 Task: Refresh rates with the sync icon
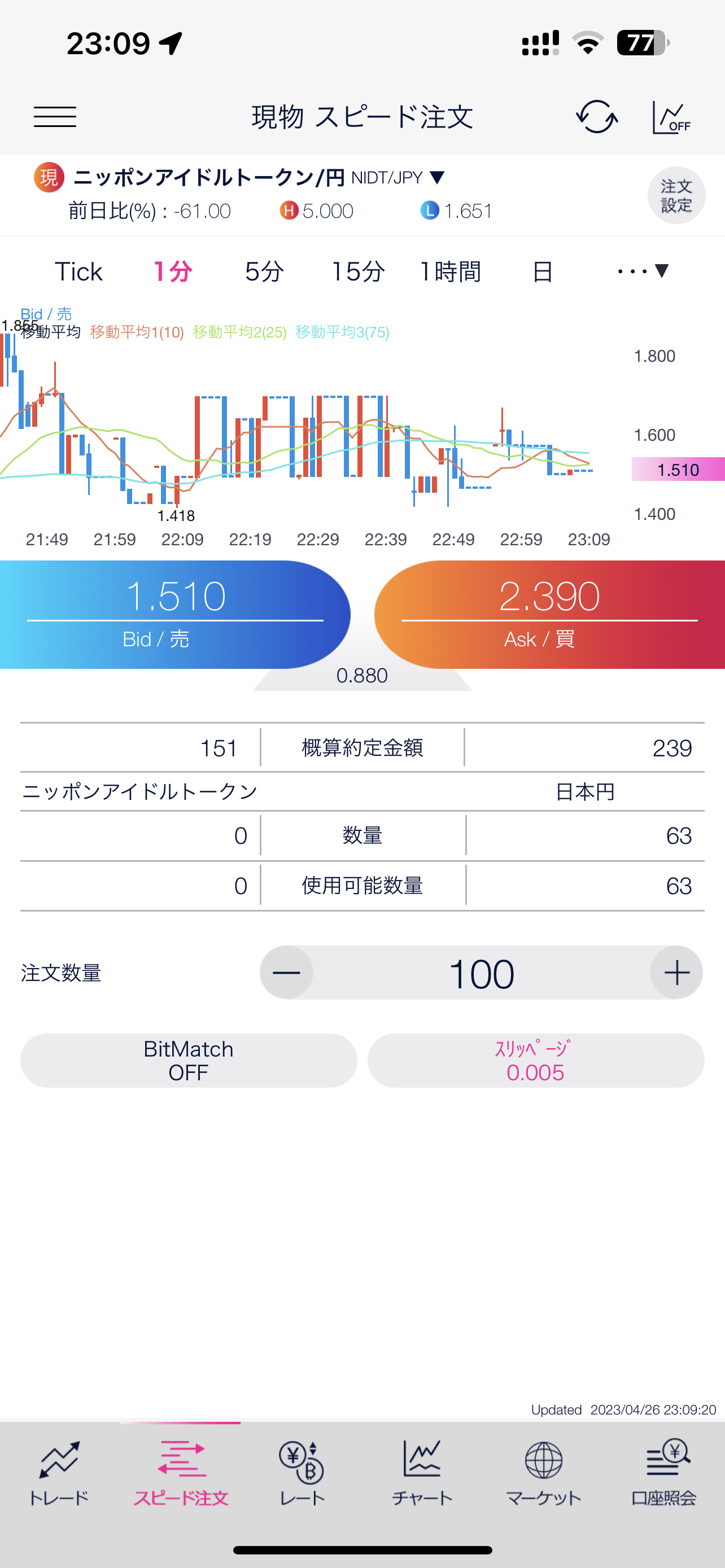coord(597,116)
